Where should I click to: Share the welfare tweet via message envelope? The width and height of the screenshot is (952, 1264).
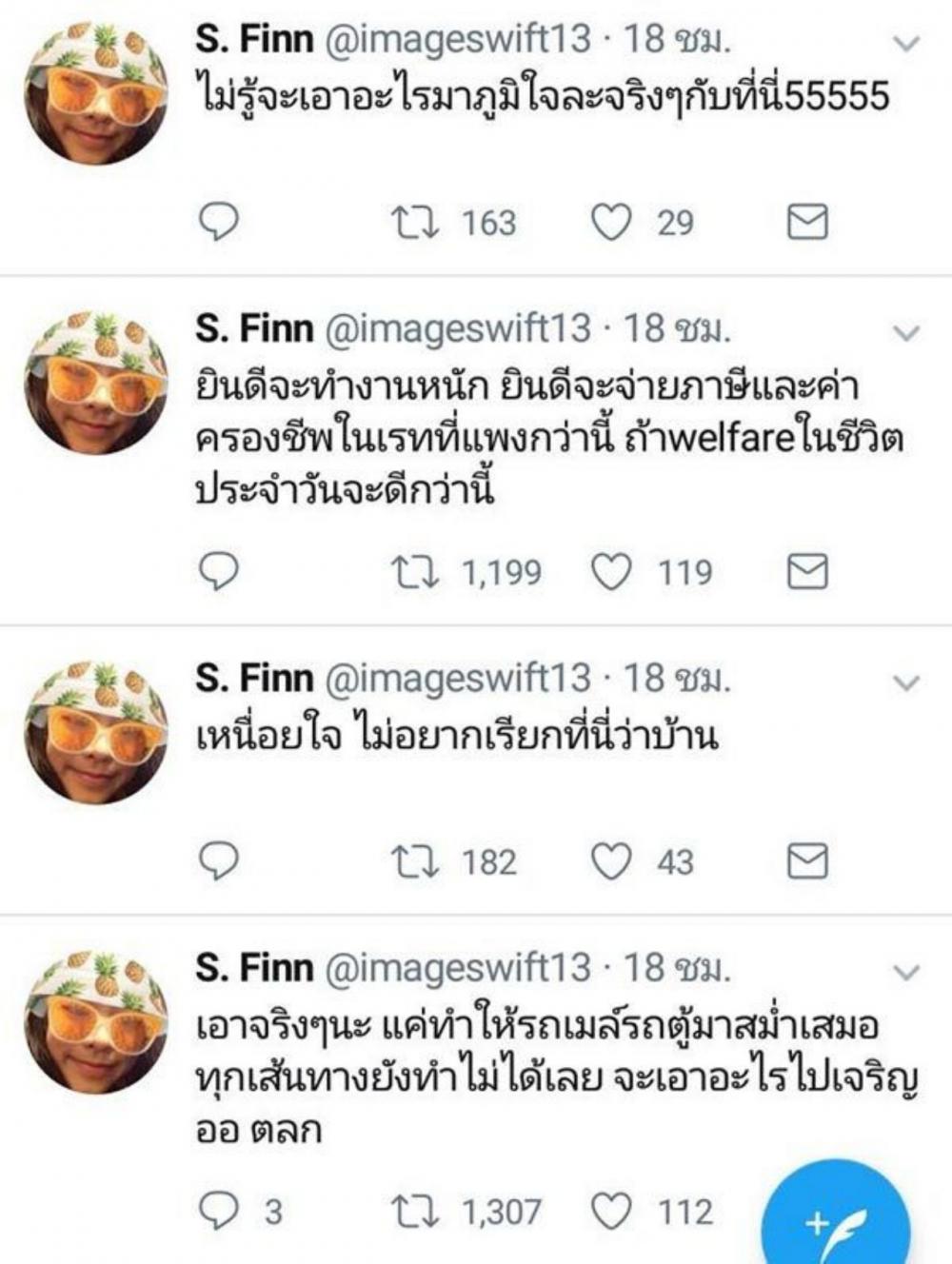(x=807, y=572)
